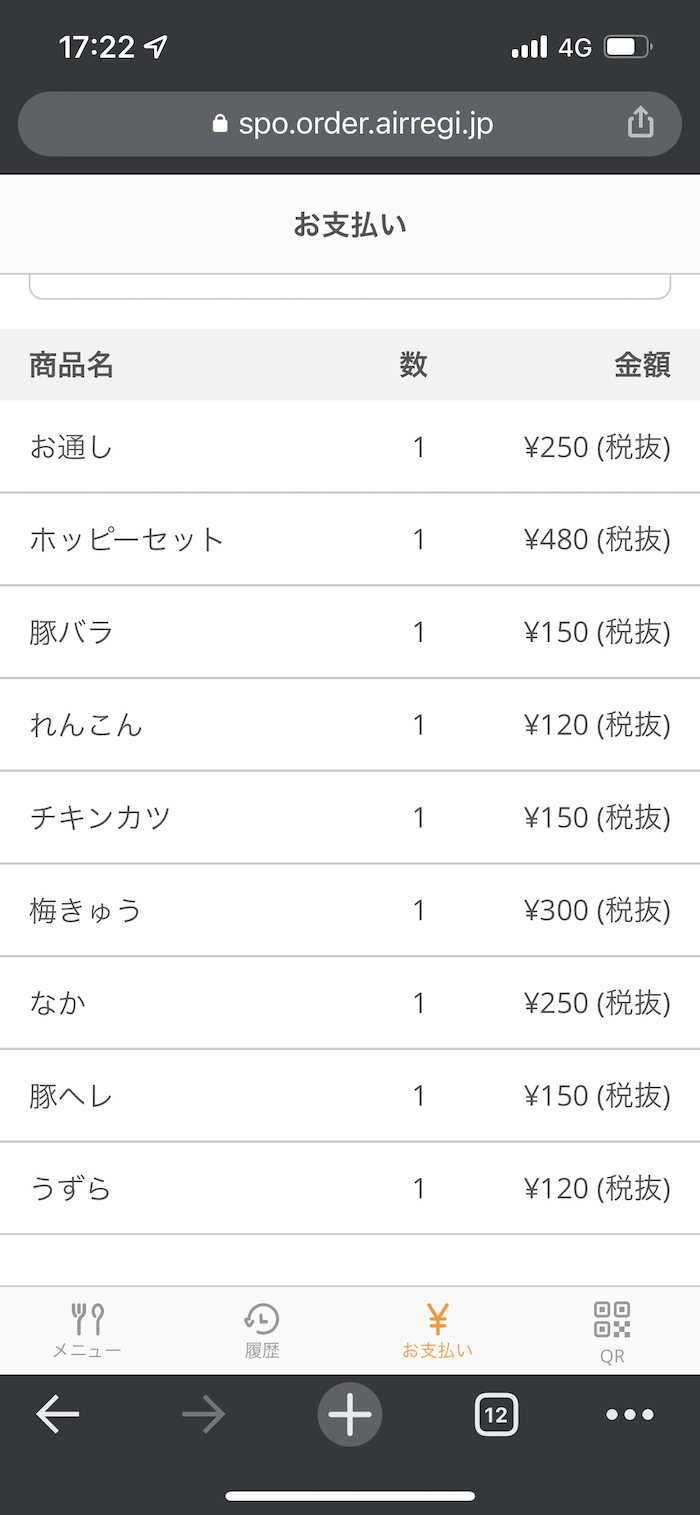Show the 12 open browser tabs
This screenshot has height=1515, width=700.
(496, 1415)
